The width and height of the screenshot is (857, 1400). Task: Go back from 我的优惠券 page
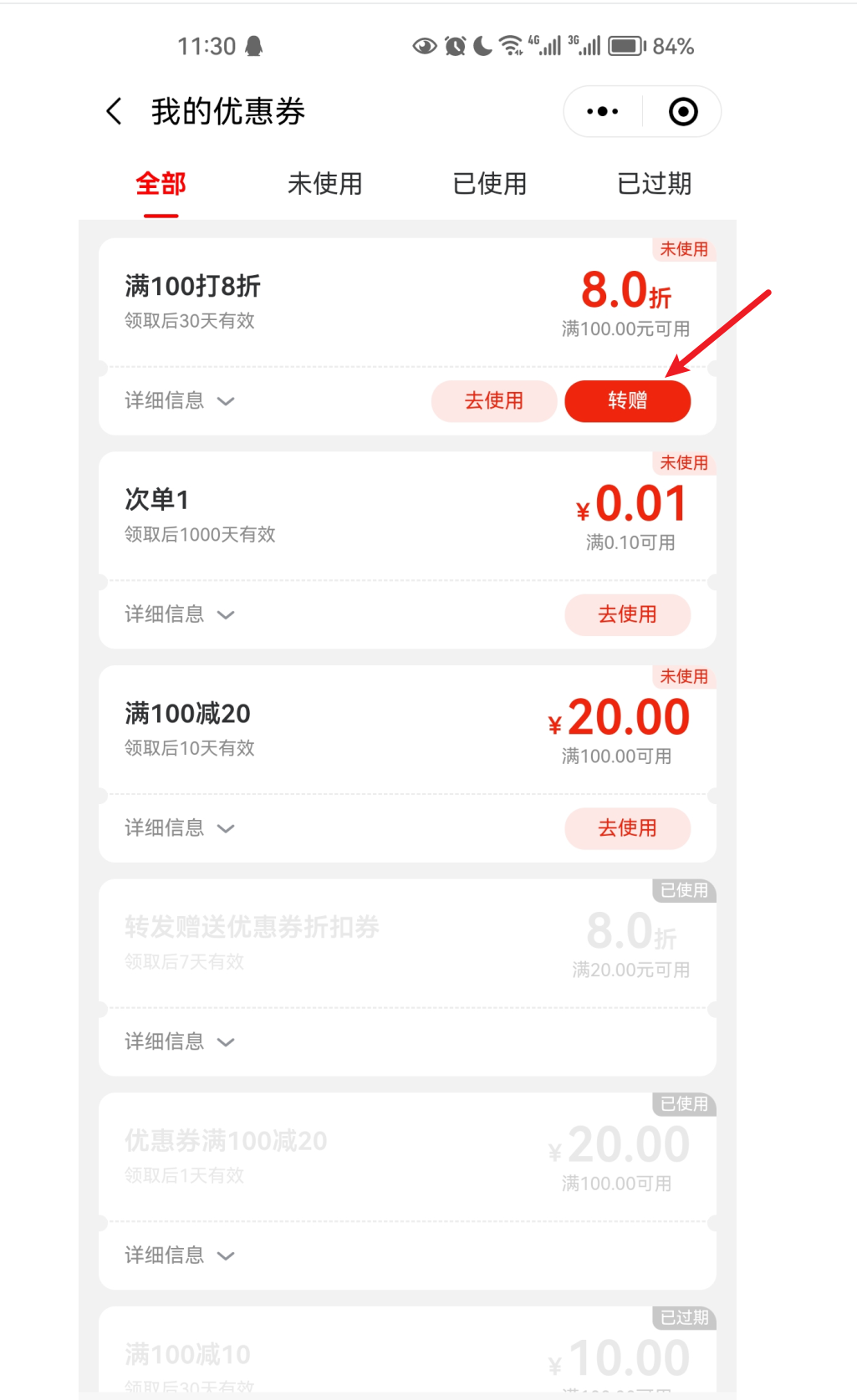115,111
